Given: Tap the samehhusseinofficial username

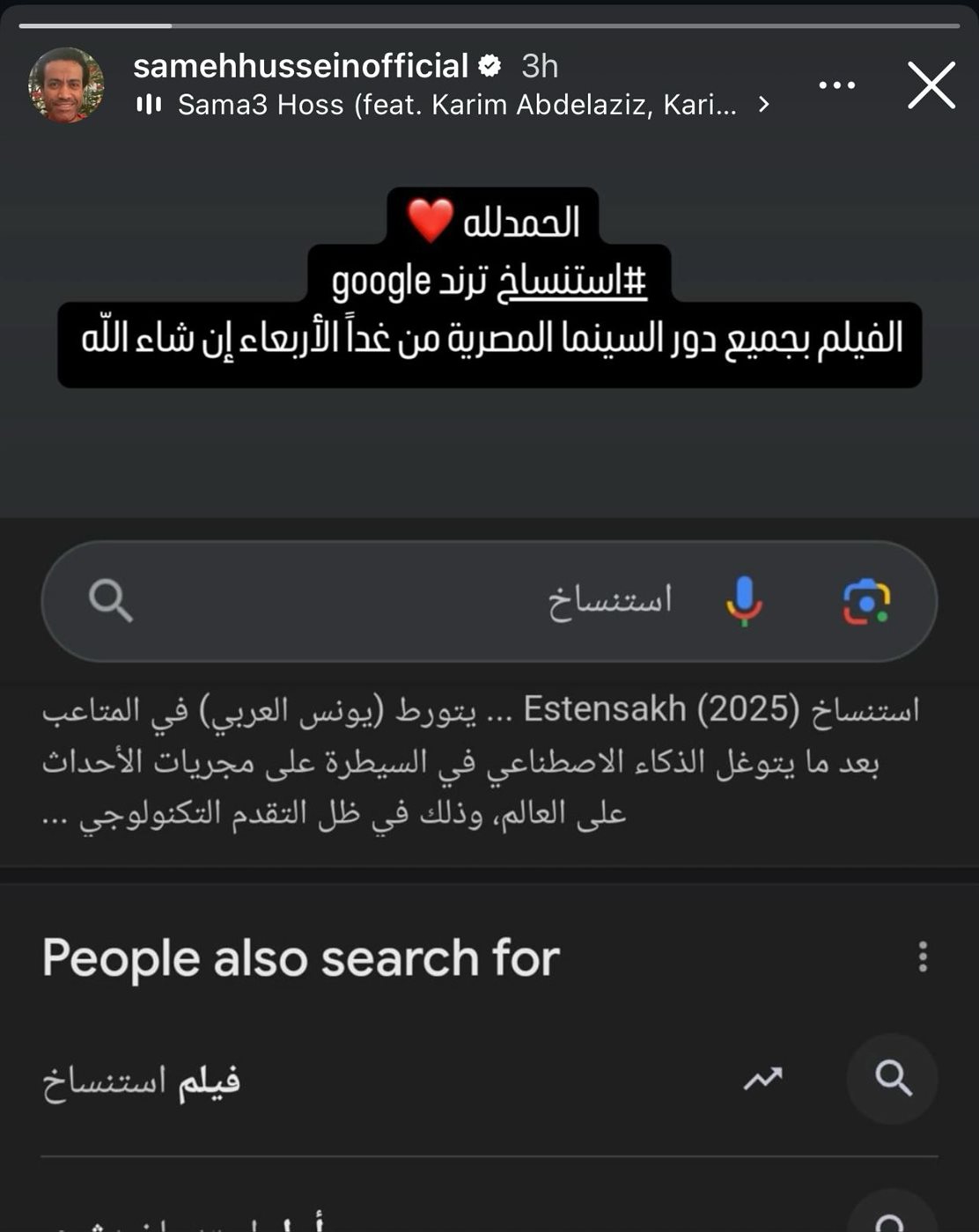Looking at the screenshot, I should (x=300, y=66).
